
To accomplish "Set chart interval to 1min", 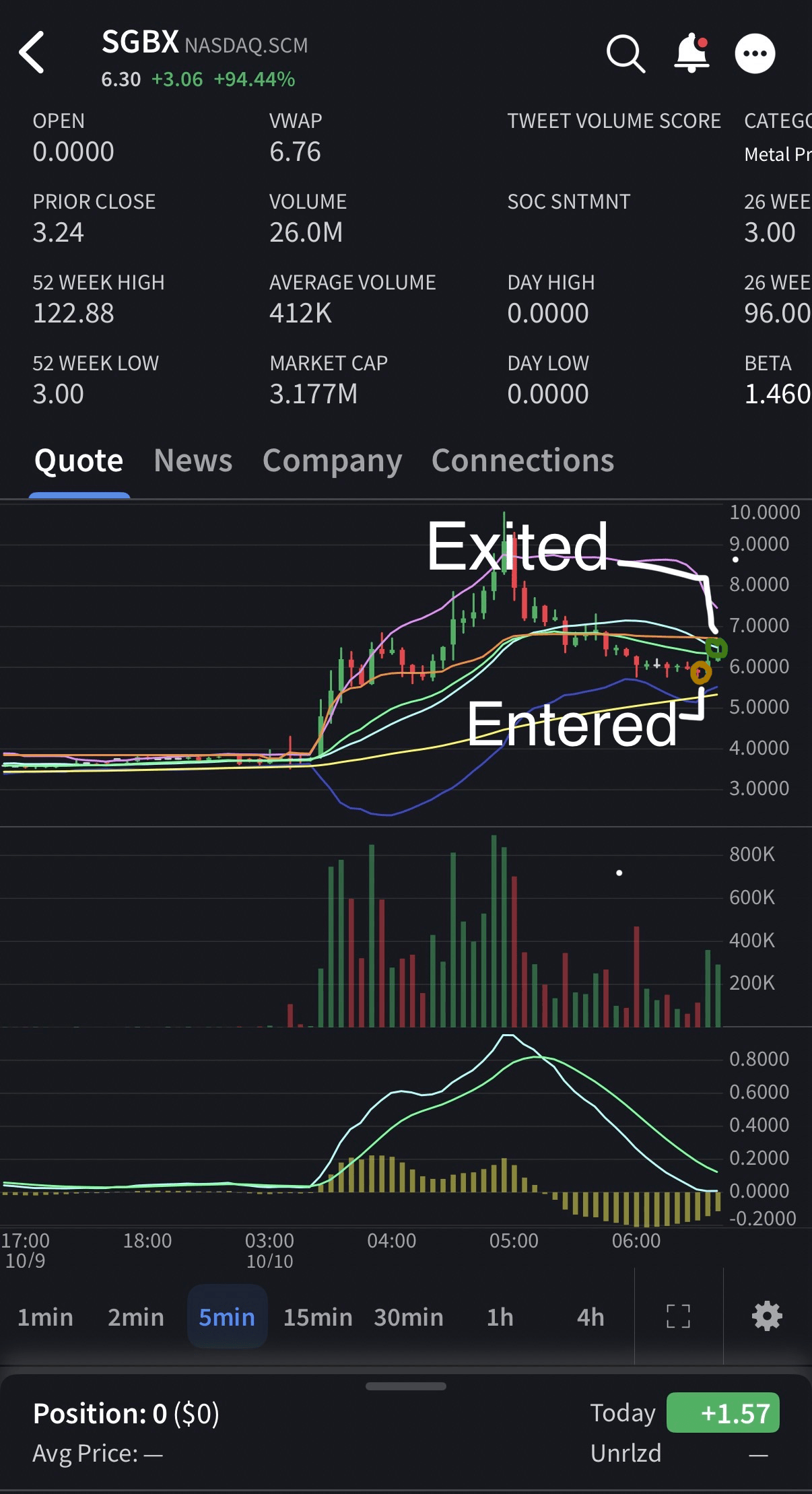I will pyautogui.click(x=45, y=1317).
